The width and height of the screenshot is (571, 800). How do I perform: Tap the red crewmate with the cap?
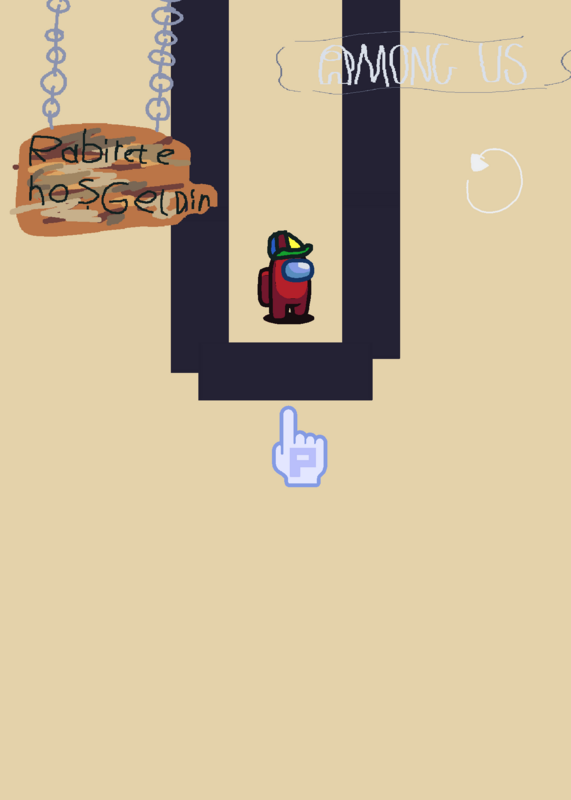point(287,277)
